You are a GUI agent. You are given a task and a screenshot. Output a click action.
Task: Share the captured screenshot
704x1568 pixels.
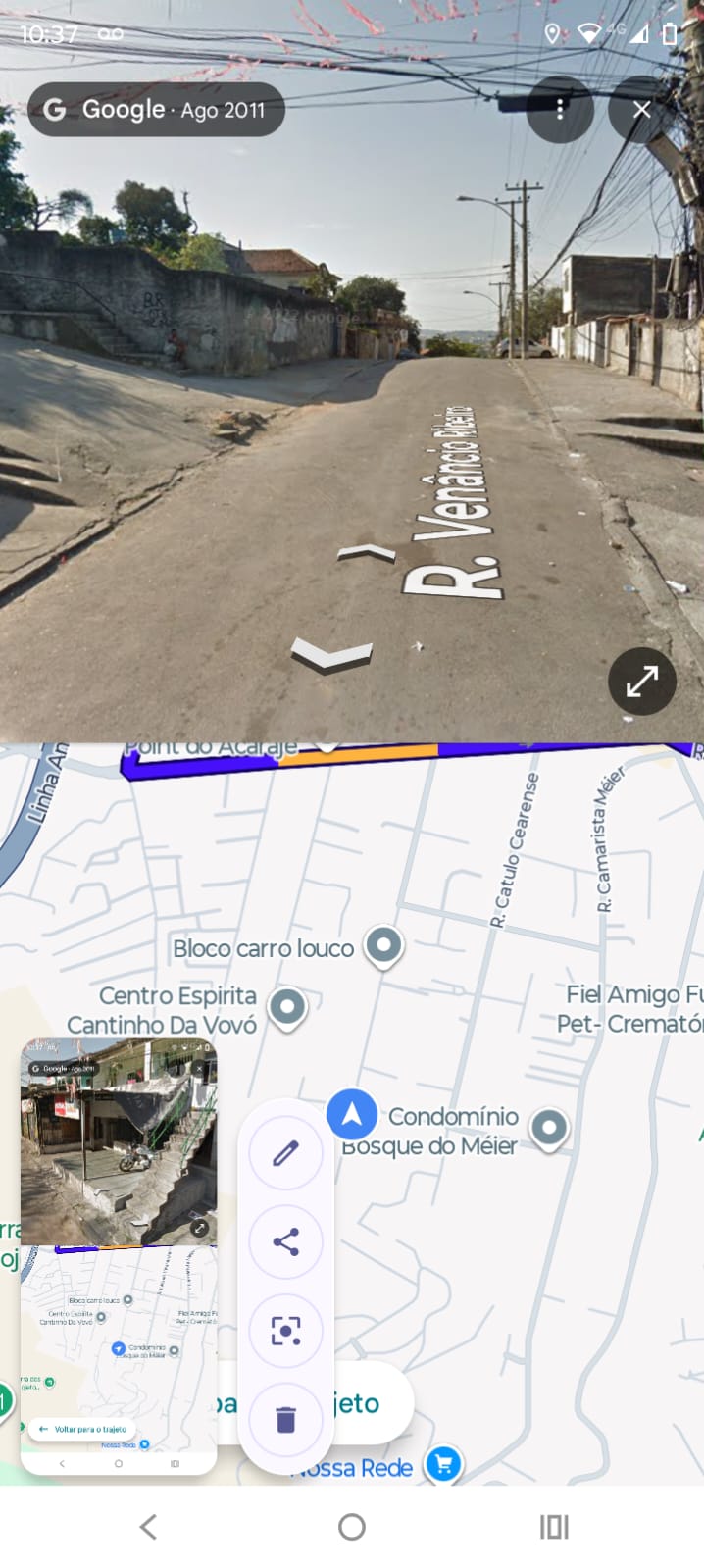tap(285, 1242)
